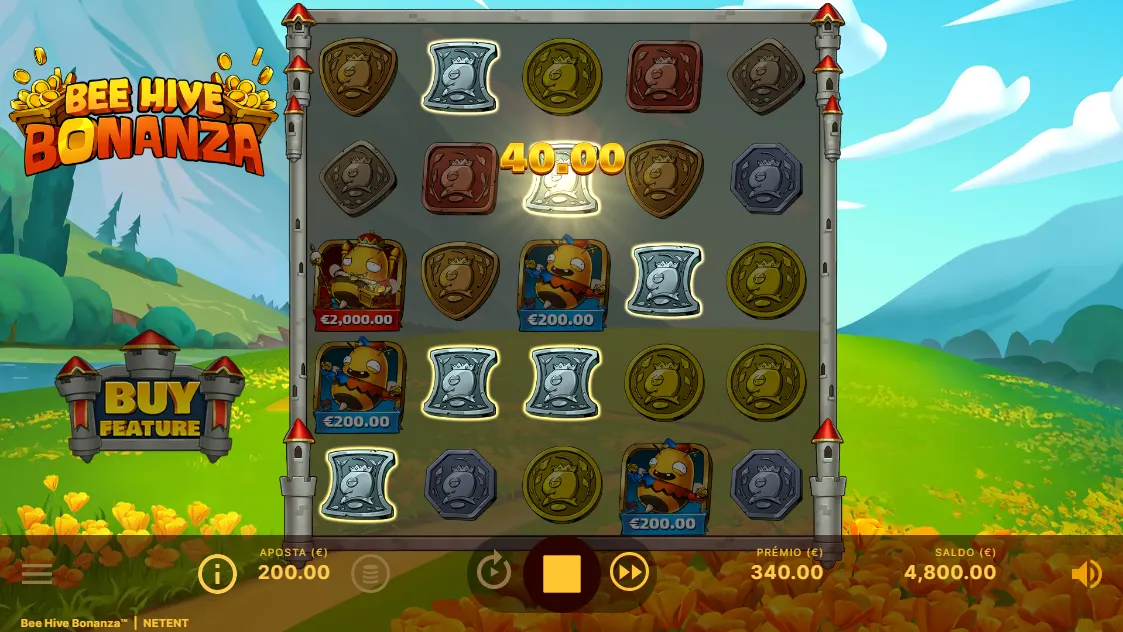Mute the game sound

1085,573
